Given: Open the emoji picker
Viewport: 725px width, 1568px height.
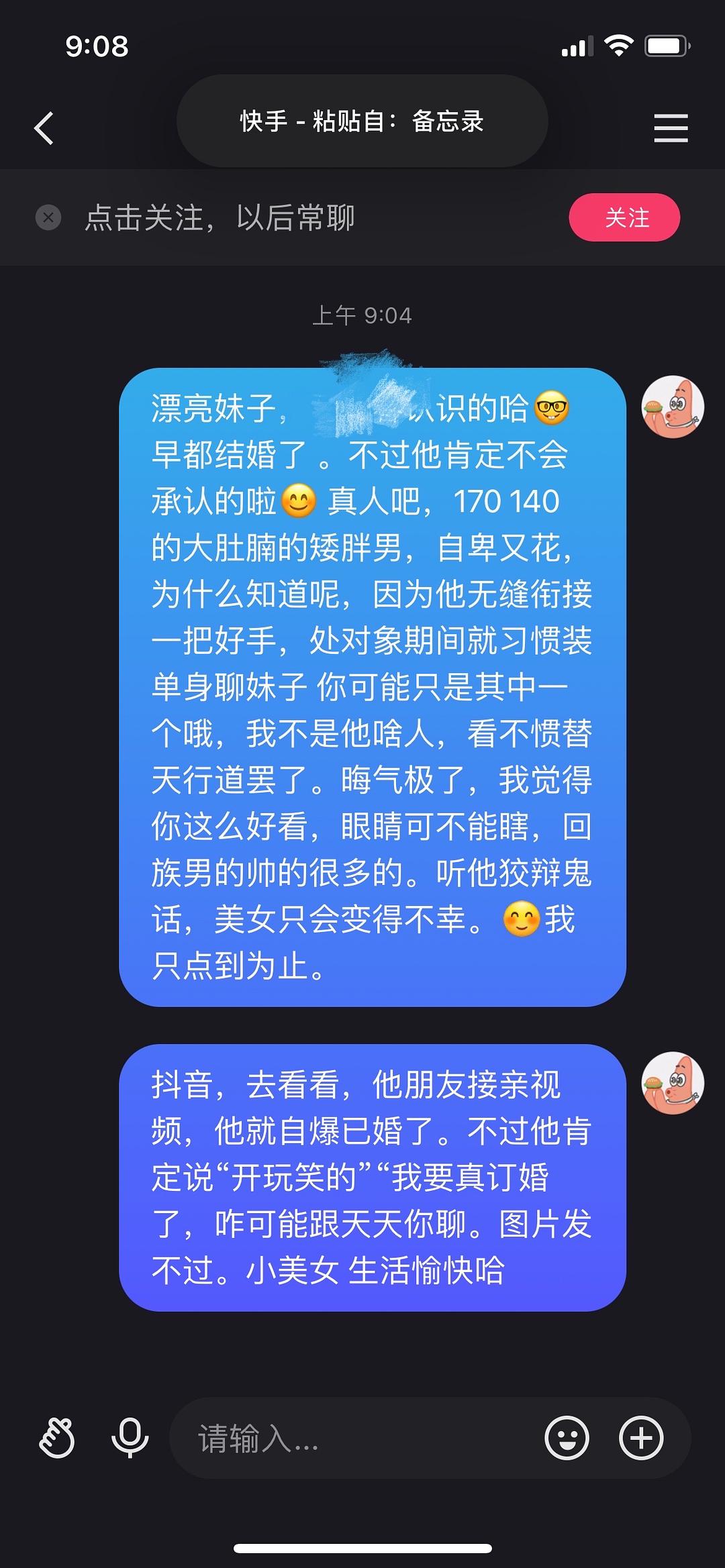Looking at the screenshot, I should click(567, 1438).
